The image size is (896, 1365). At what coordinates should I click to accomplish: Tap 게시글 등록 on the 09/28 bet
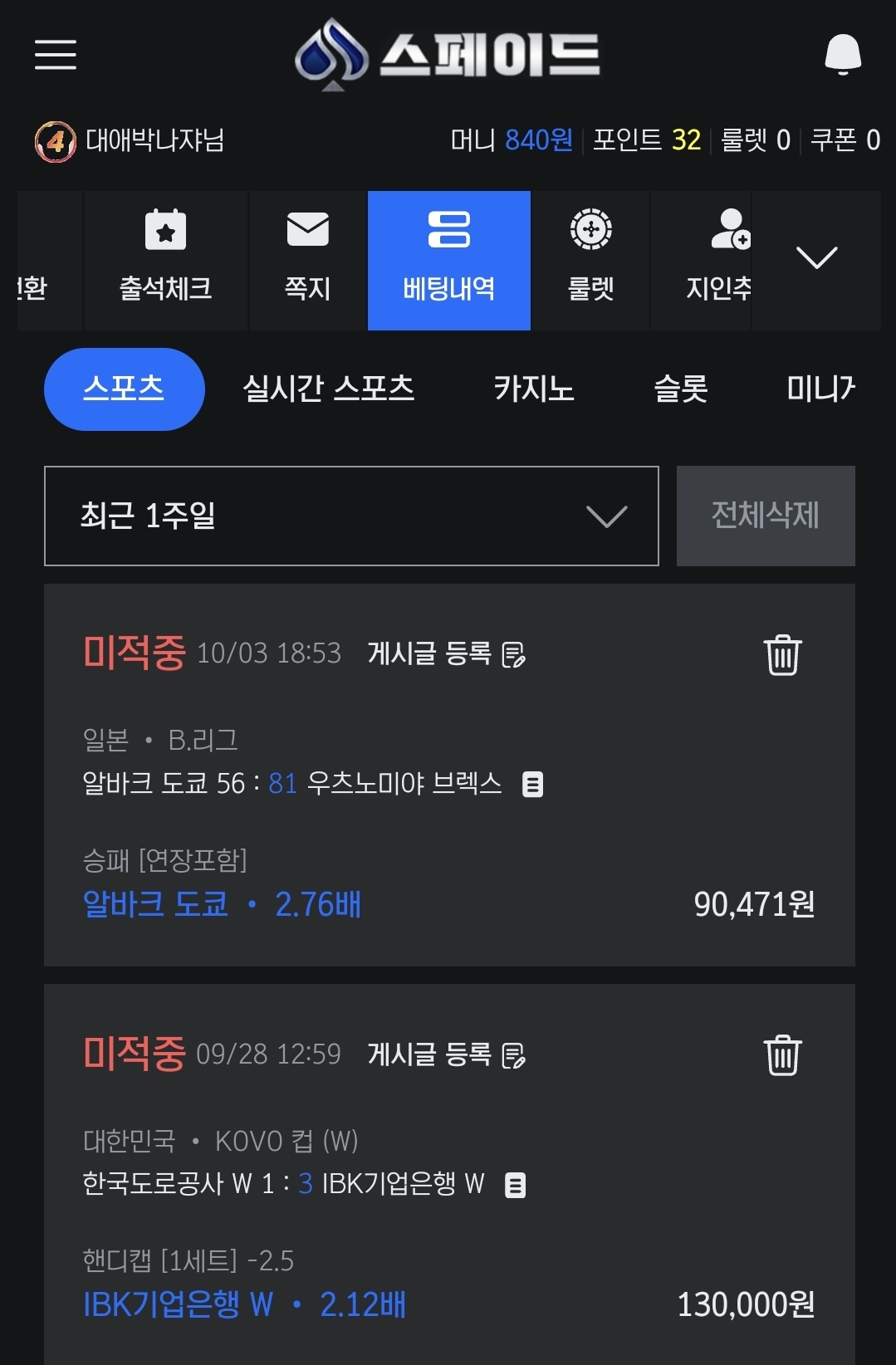[446, 1054]
